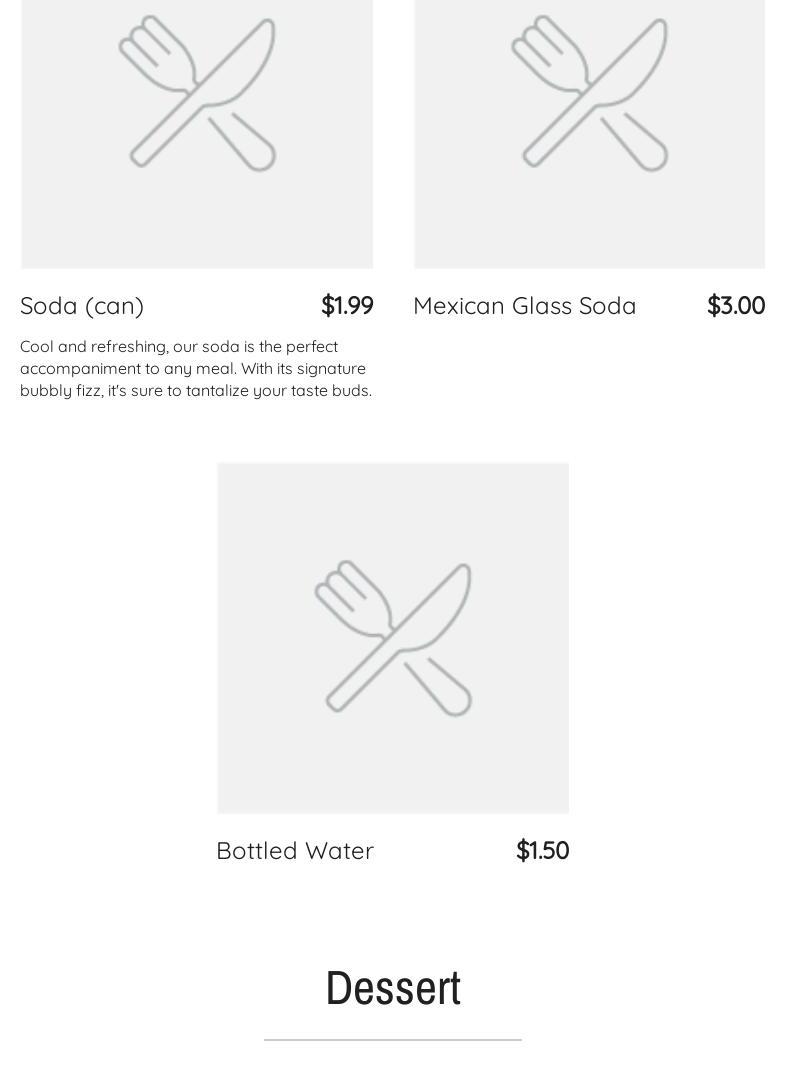Select the Mexican Glass Soda item
This screenshot has width=785, height=1084.
tap(525, 306)
